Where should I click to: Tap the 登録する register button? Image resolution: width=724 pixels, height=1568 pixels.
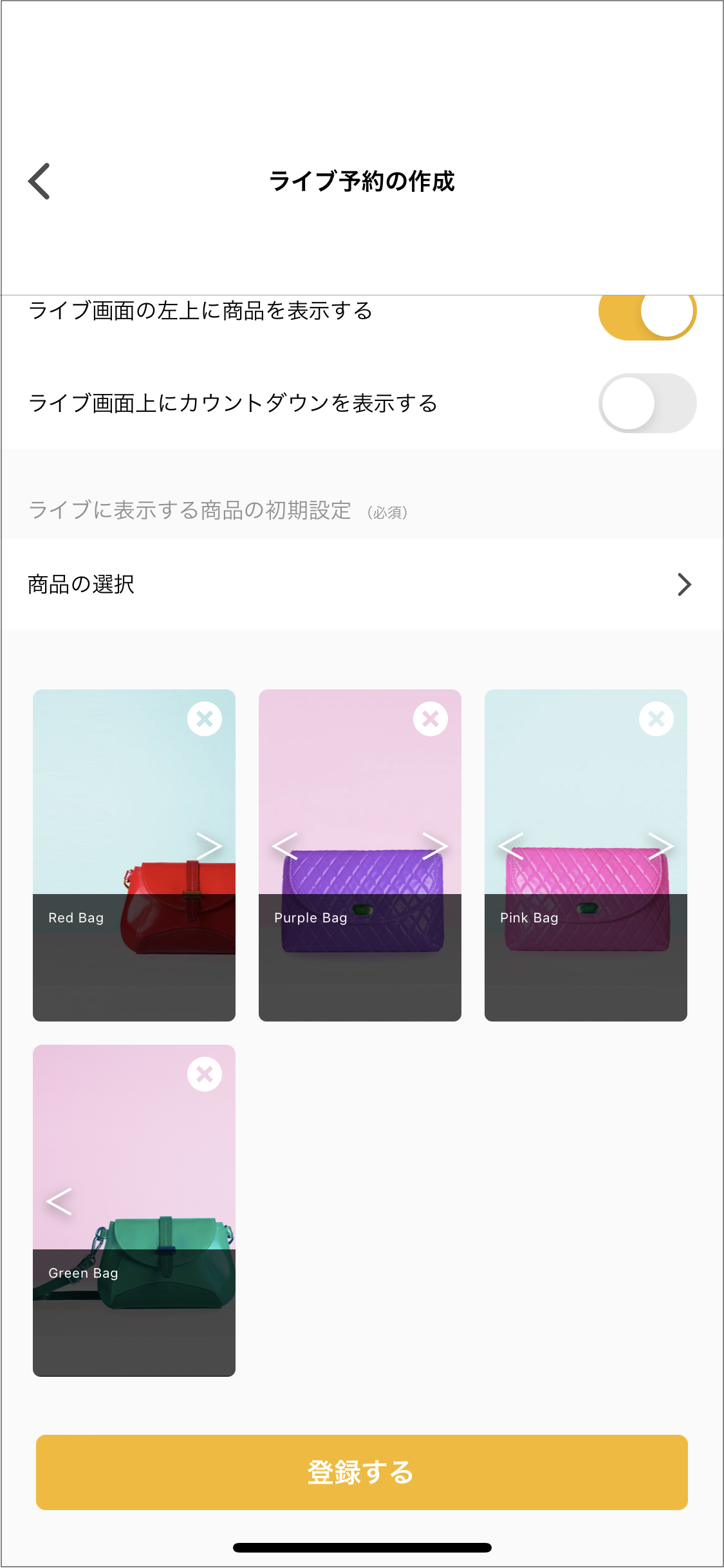[362, 1472]
